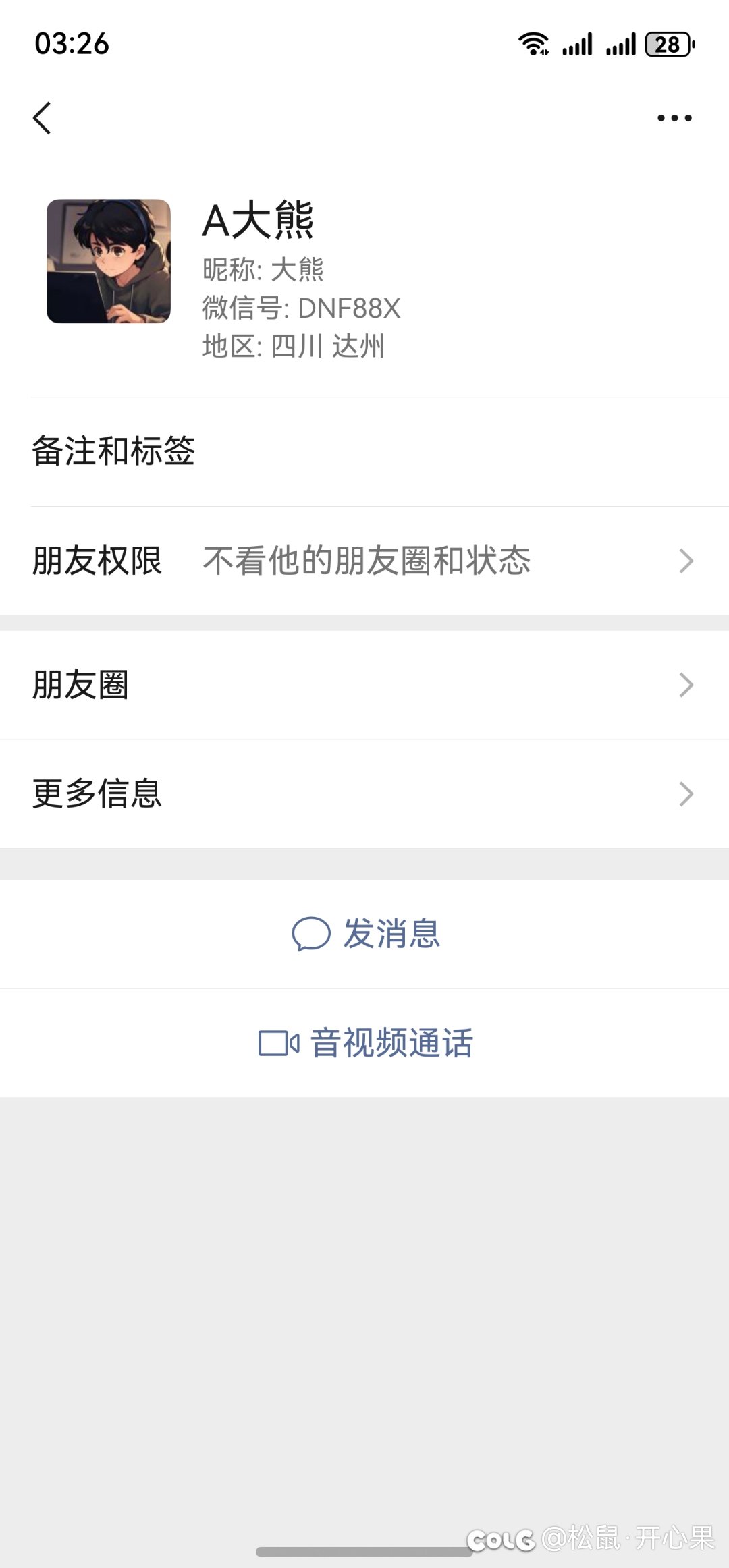Tap A大熊's profile avatar picture
The width and height of the screenshot is (729, 1568).
pos(108,263)
